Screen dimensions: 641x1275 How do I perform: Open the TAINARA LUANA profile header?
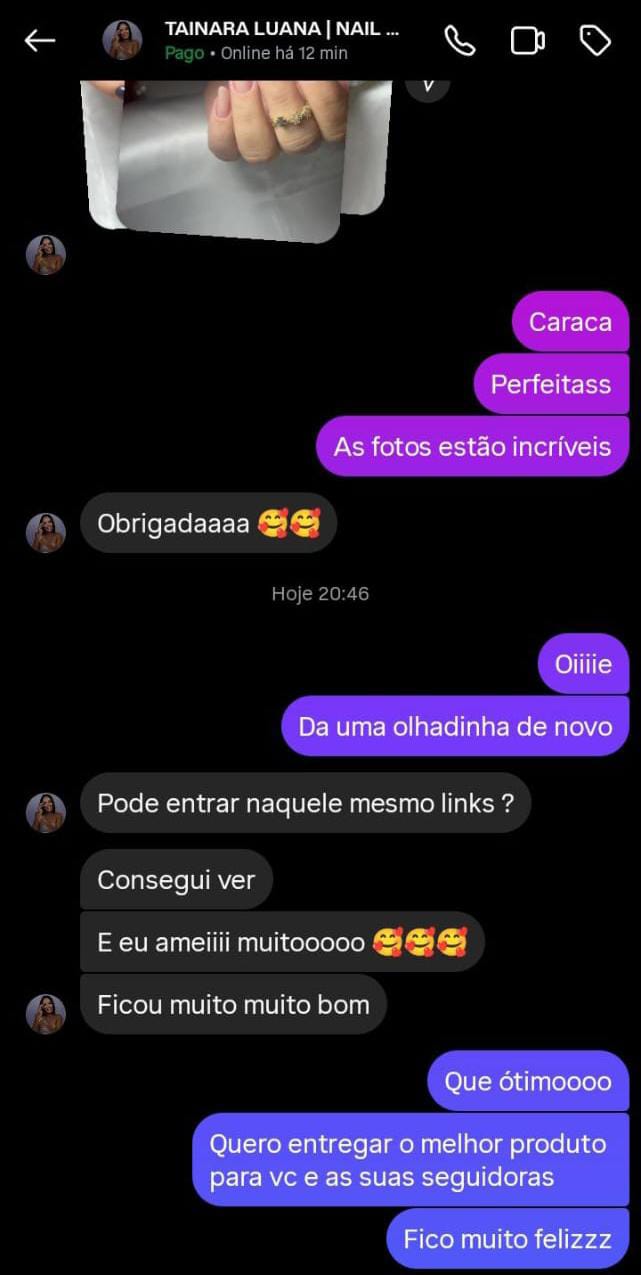tap(282, 40)
